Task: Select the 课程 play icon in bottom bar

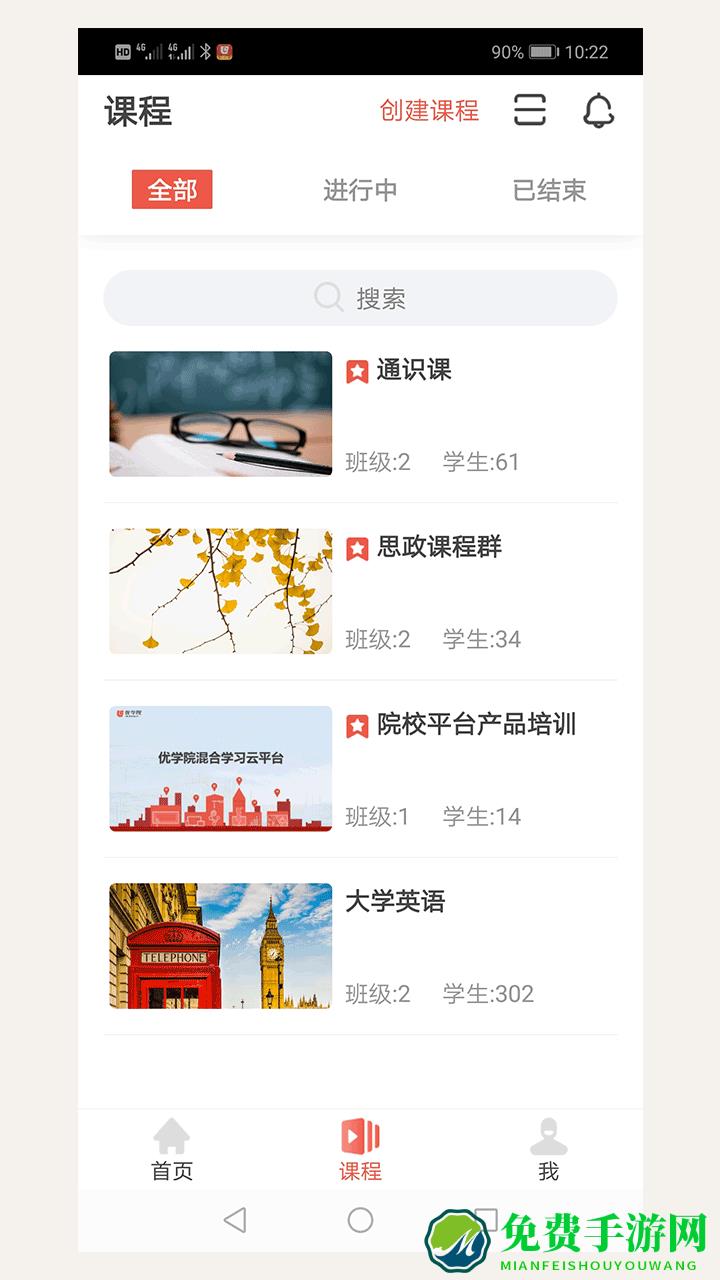Action: pos(360,1137)
